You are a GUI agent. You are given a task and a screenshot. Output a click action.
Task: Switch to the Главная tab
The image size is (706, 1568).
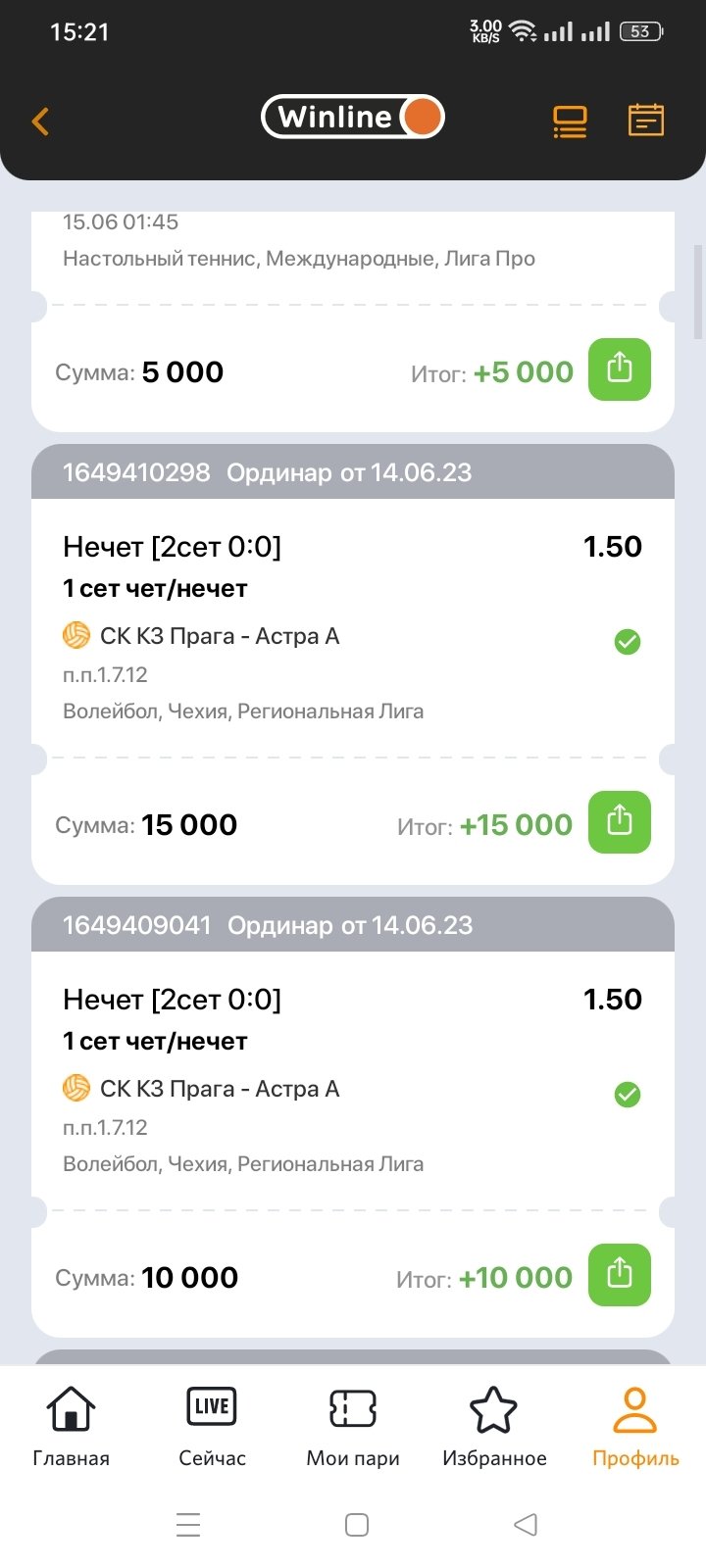71,1427
